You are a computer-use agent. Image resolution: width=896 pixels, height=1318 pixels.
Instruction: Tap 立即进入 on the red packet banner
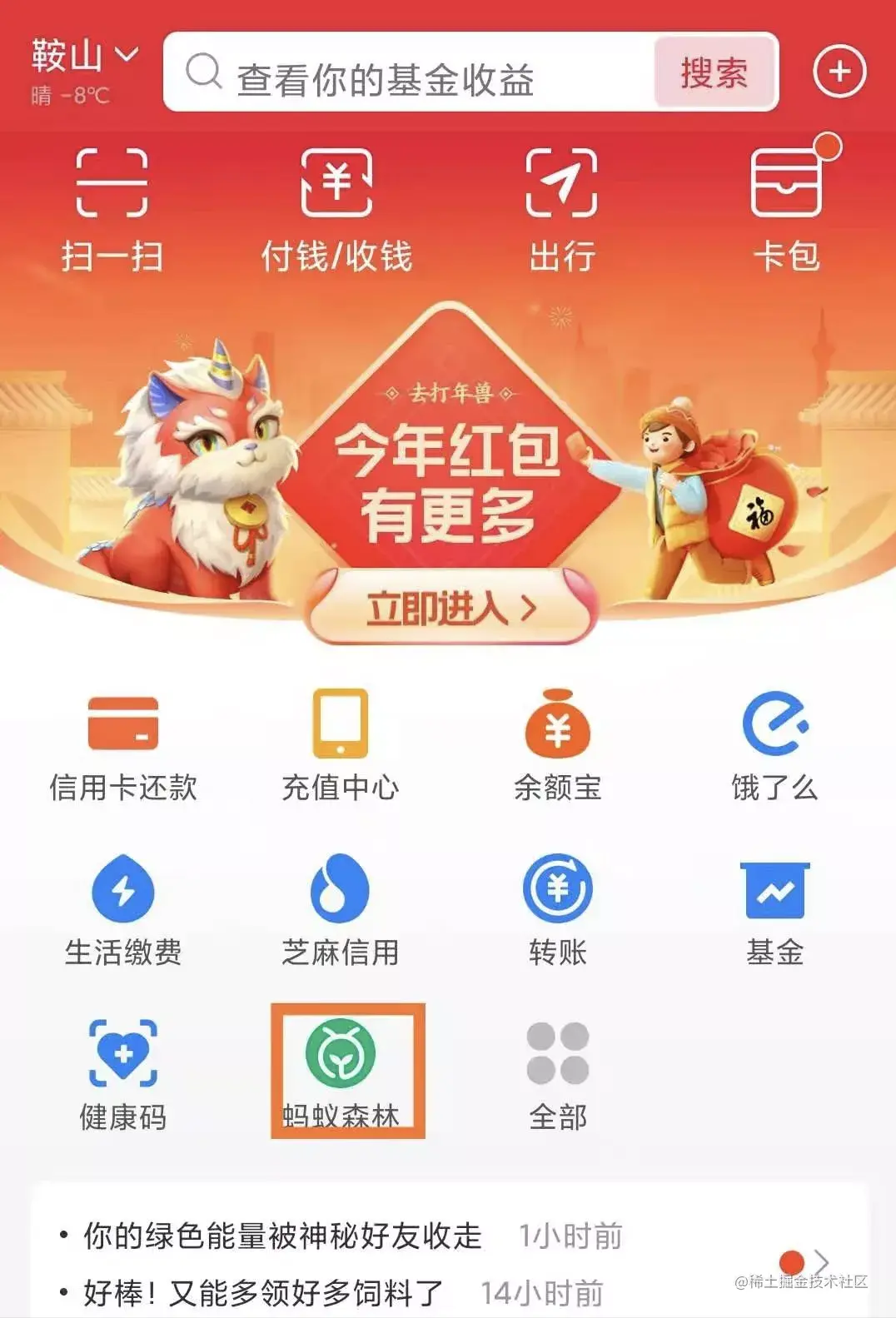(450, 608)
